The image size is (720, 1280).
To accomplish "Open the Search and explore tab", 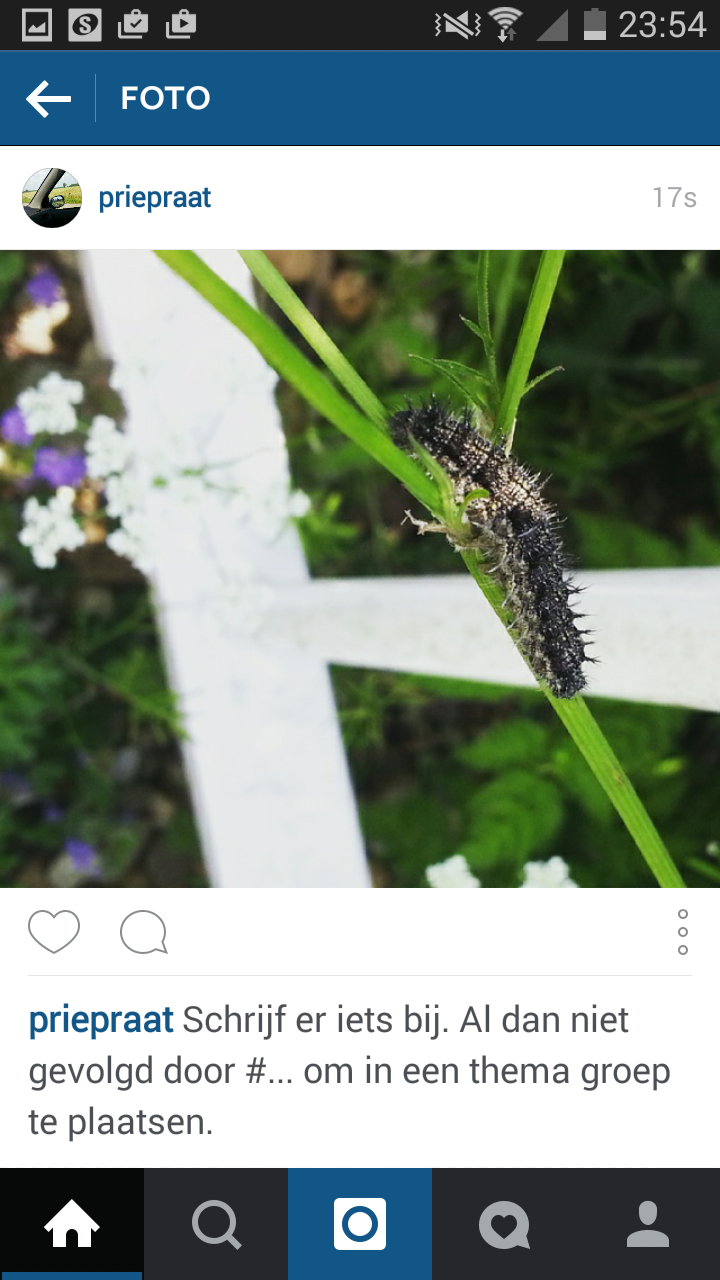I will [216, 1224].
